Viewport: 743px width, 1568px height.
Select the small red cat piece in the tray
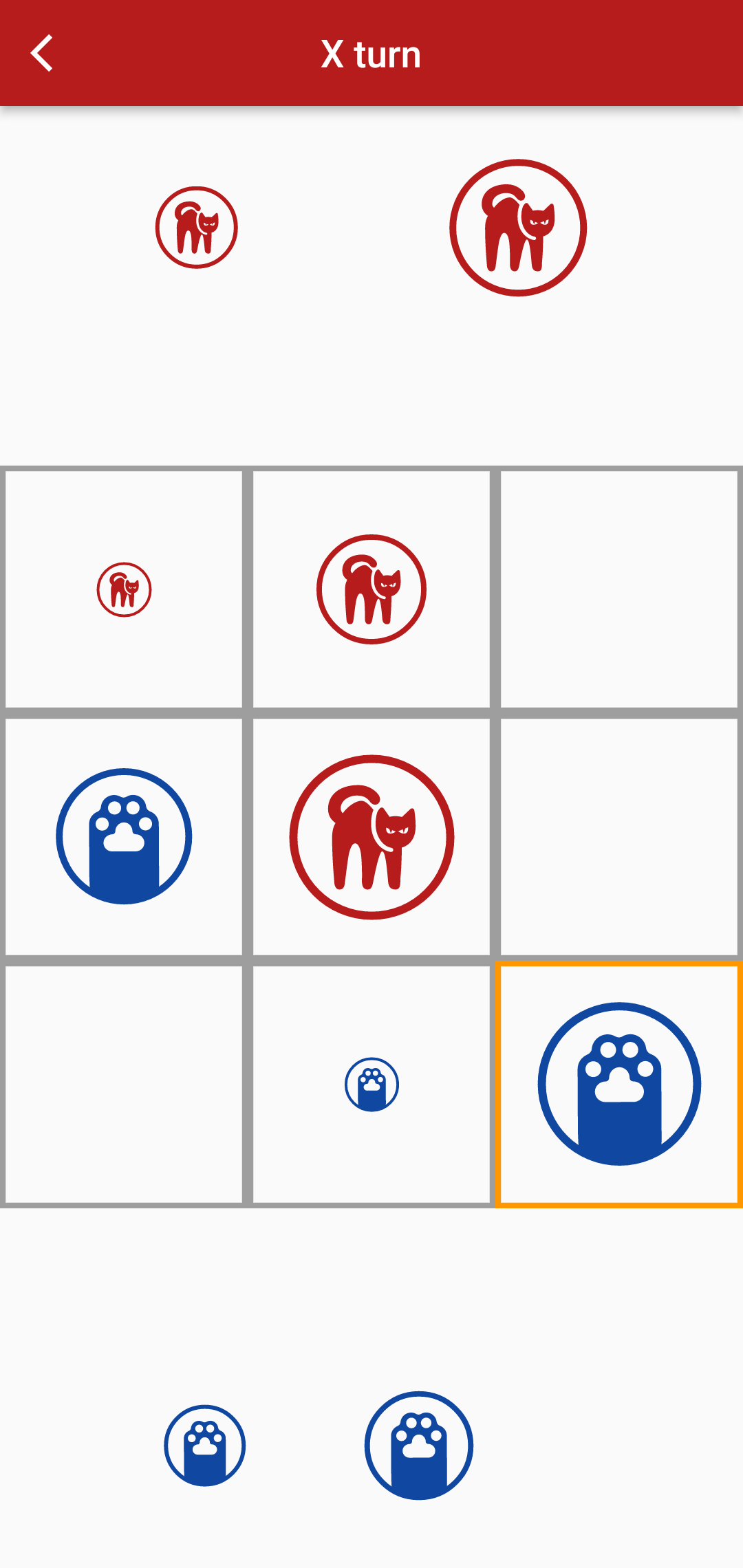[197, 228]
